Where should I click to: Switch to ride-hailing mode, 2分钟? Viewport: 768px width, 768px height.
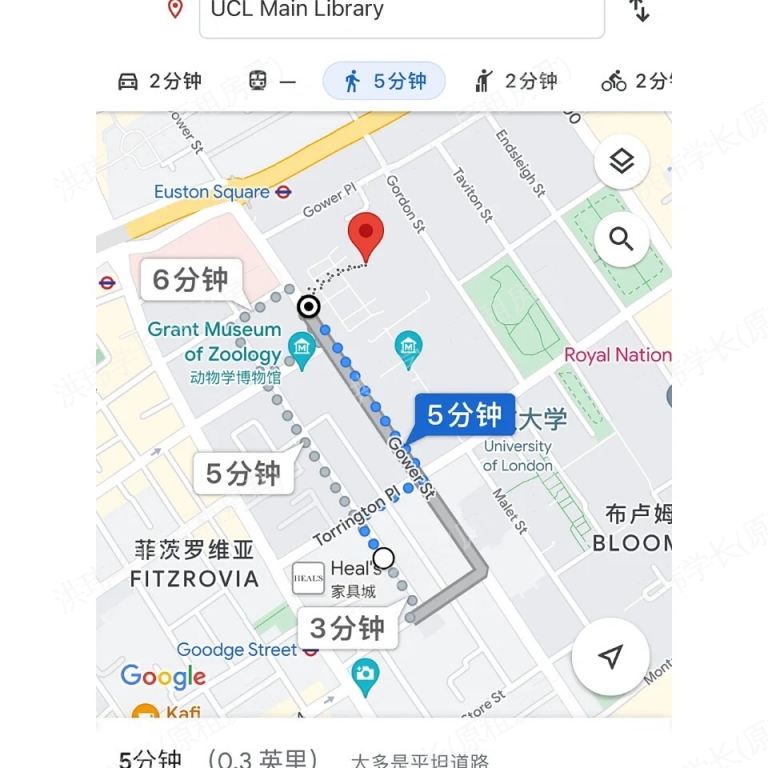pyautogui.click(x=516, y=81)
